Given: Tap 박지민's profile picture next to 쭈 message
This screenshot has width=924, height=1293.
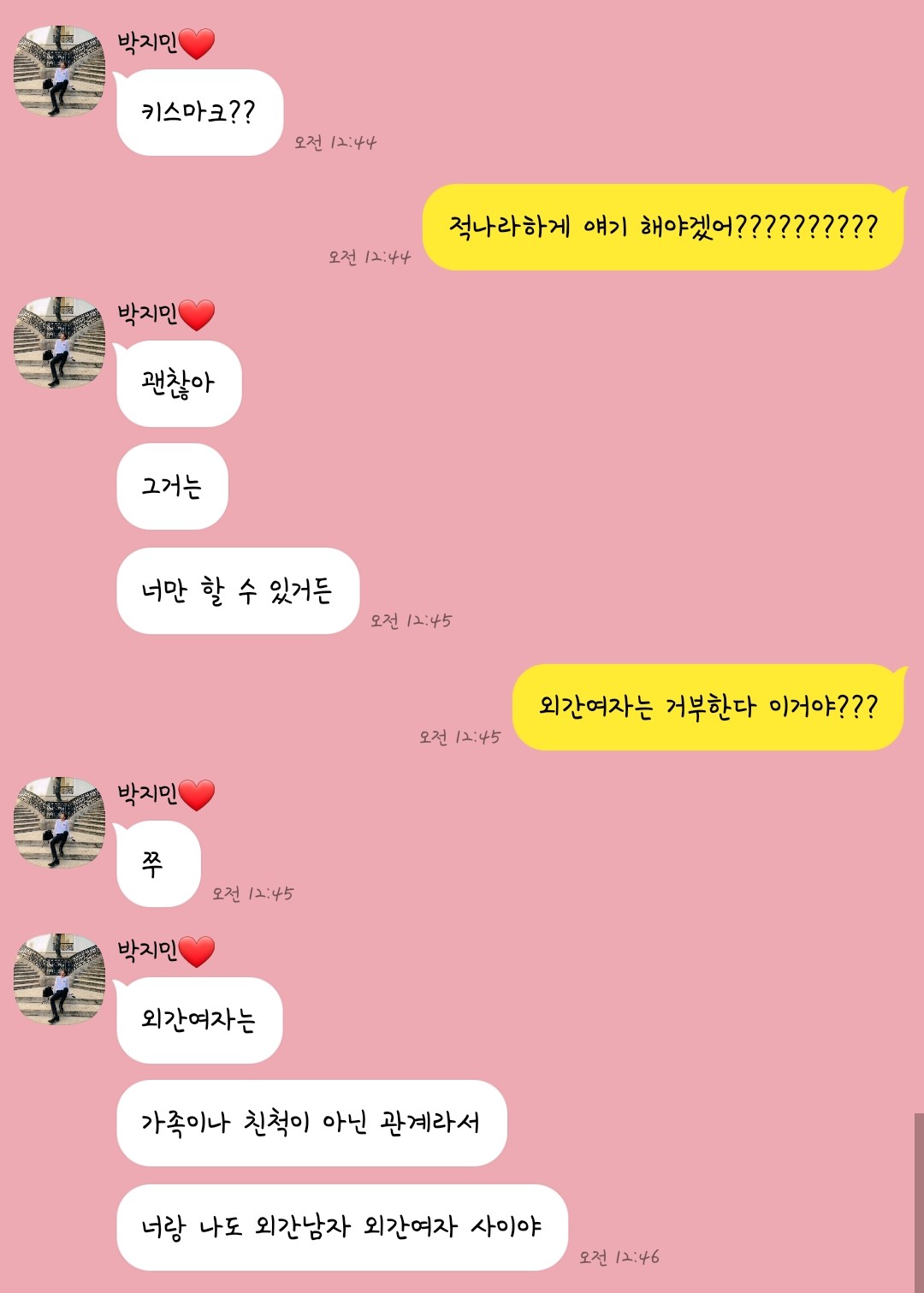Looking at the screenshot, I should pos(59,822).
